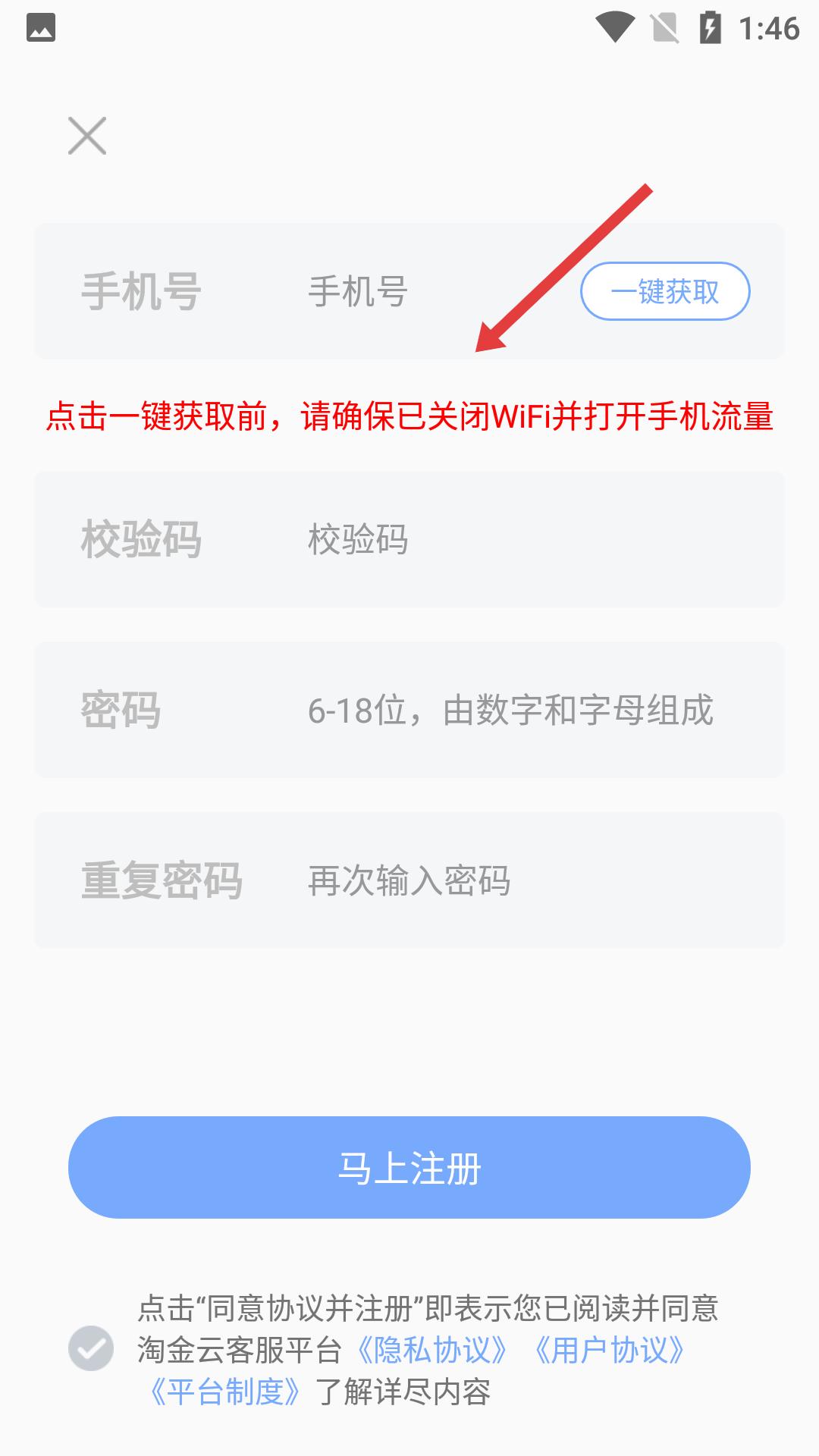This screenshot has width=819, height=1456.
Task: View the 《平台制度》 link
Action: pyautogui.click(x=225, y=1392)
